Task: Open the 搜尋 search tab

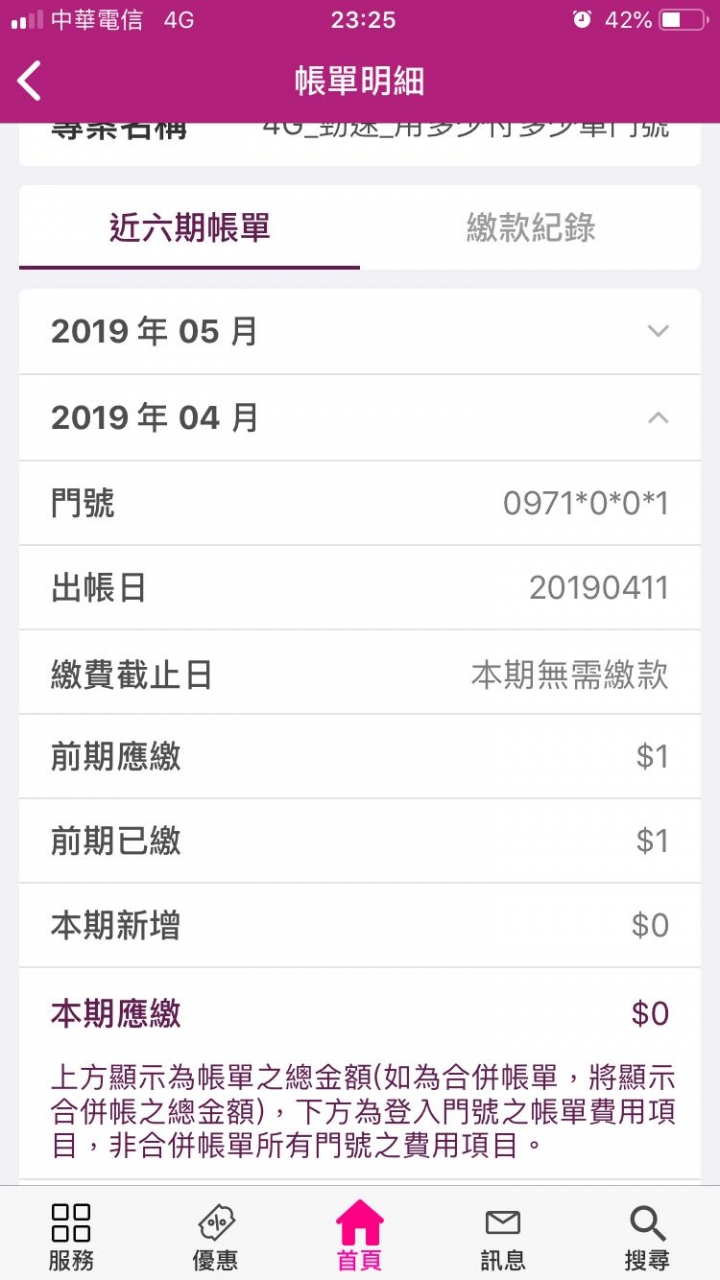Action: [x=647, y=1237]
